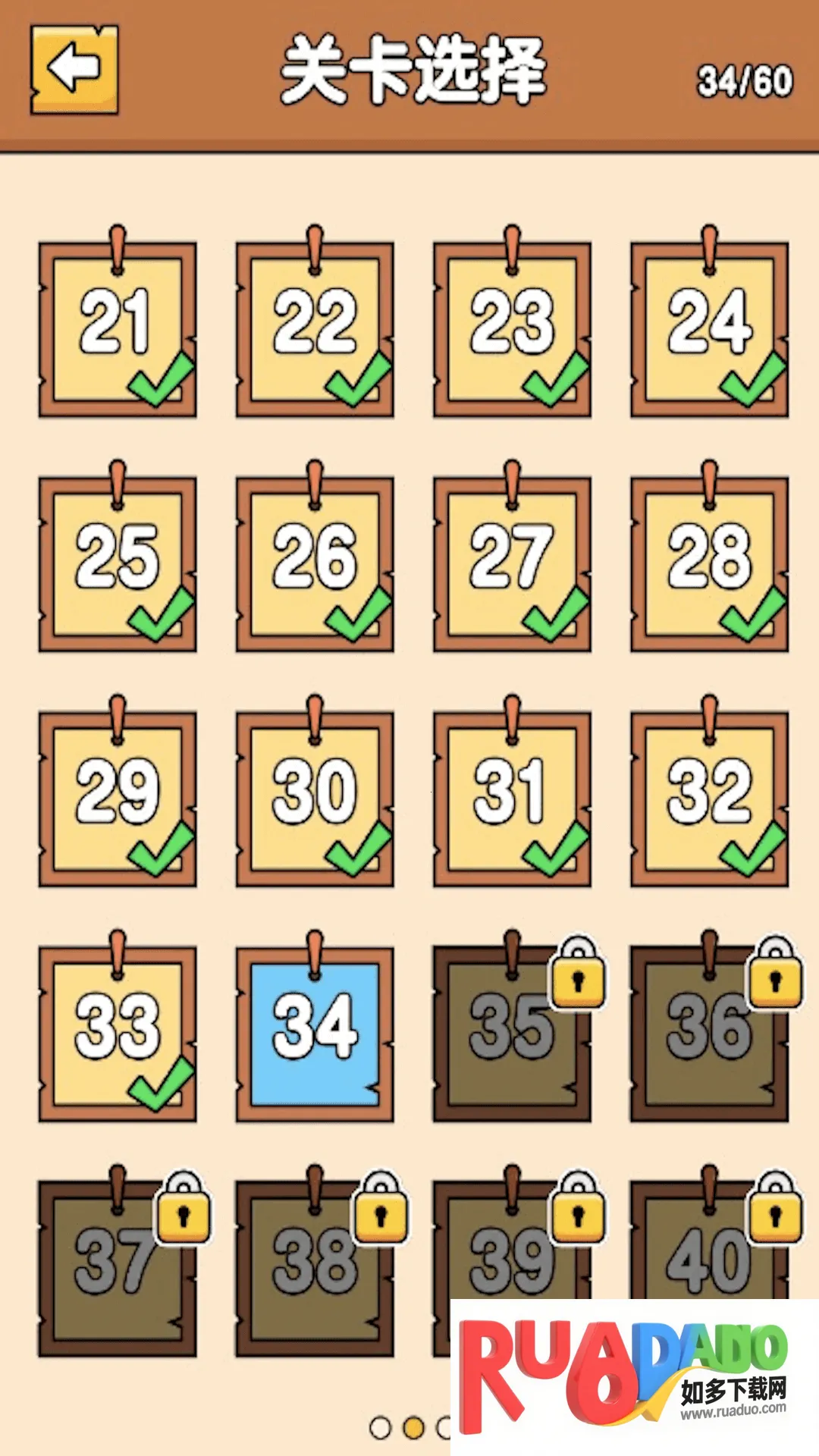This screenshot has width=819, height=1456.
Task: Go back with the yellow arrow button
Action: [74, 70]
